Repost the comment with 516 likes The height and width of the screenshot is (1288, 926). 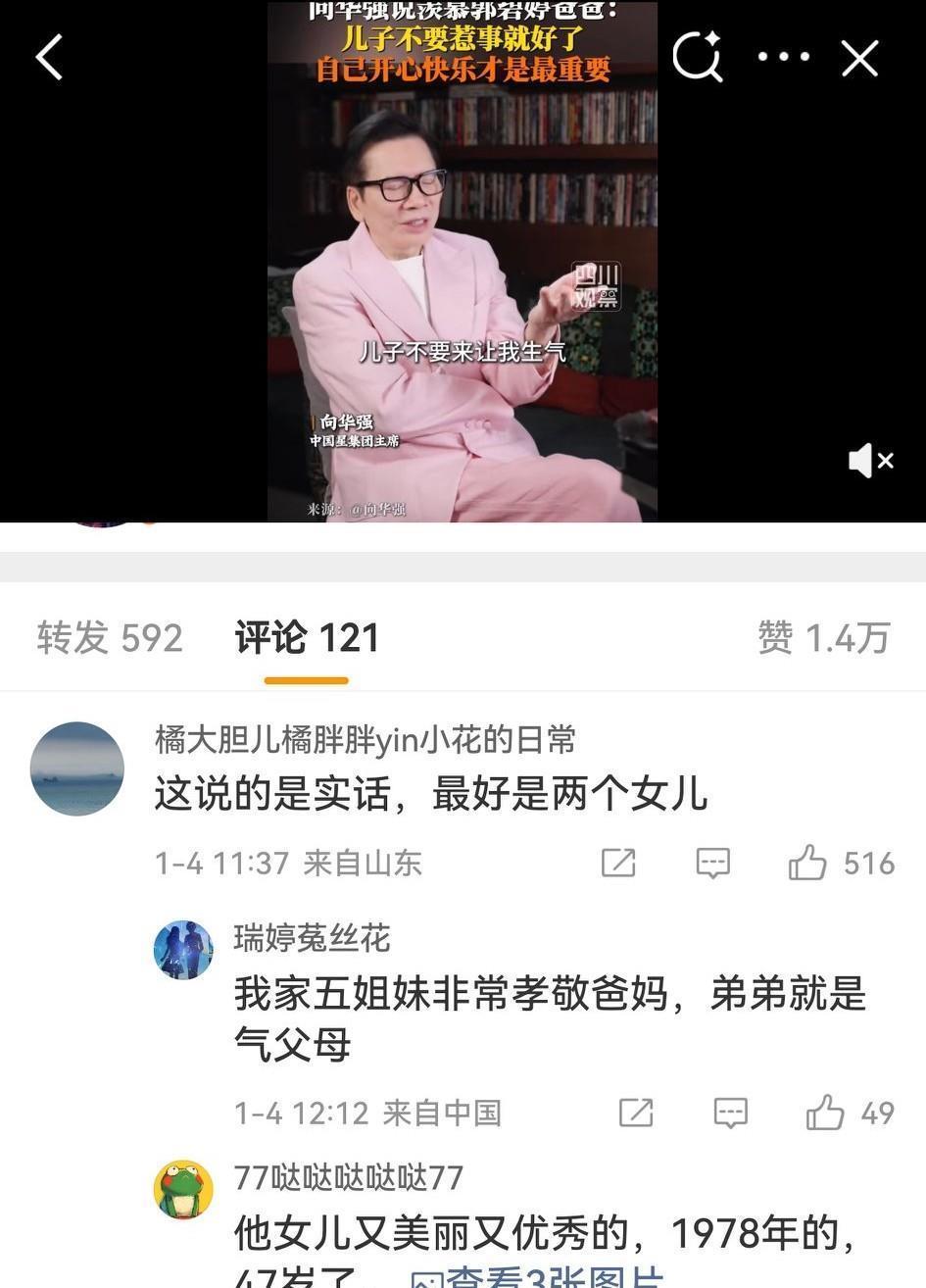(x=618, y=863)
